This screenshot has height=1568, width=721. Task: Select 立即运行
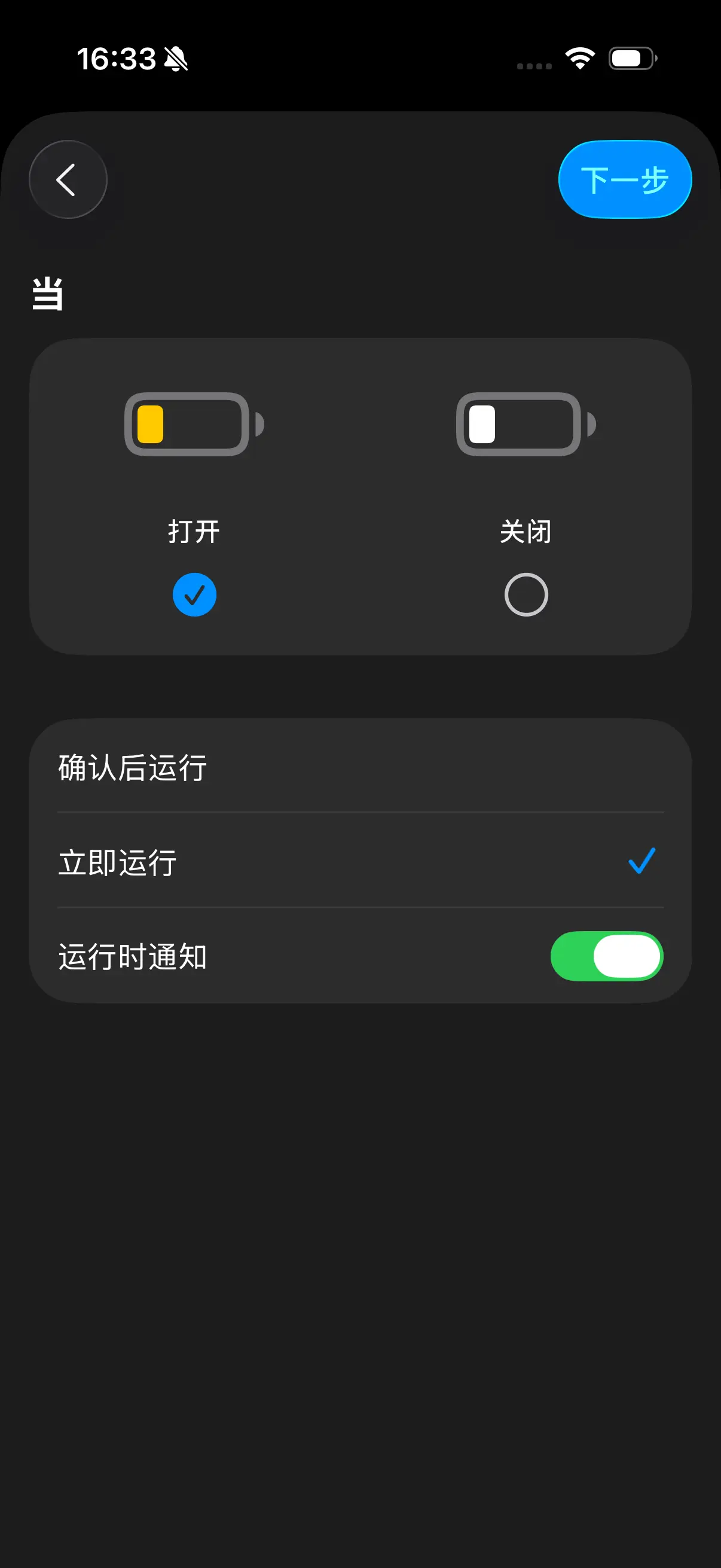(x=360, y=861)
